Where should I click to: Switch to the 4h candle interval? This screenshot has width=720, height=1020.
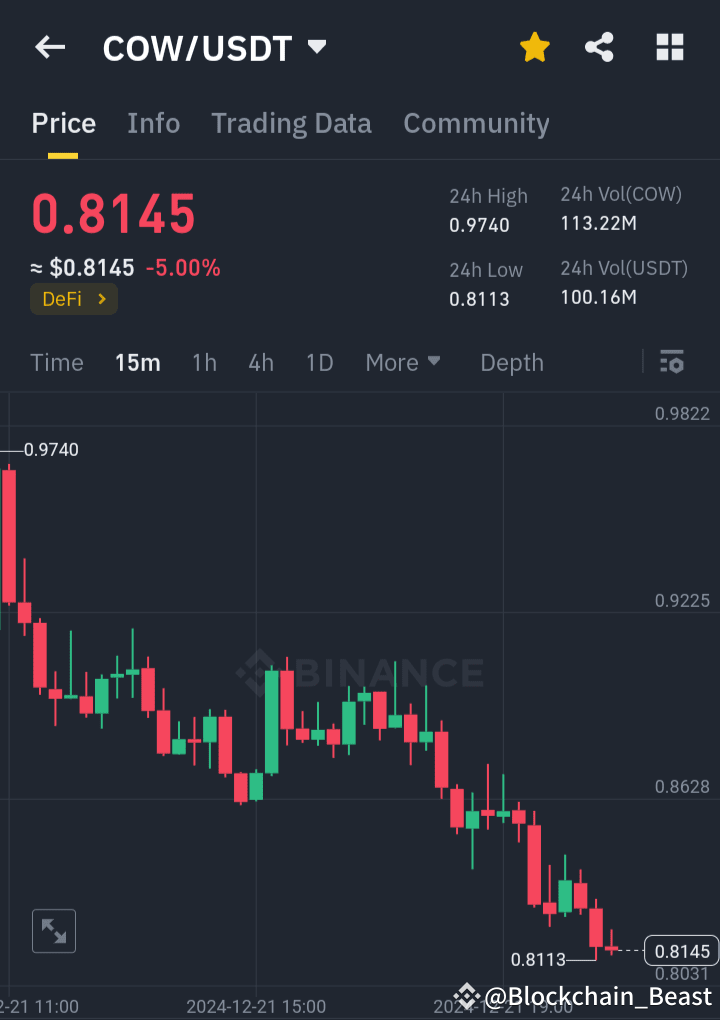coord(260,362)
